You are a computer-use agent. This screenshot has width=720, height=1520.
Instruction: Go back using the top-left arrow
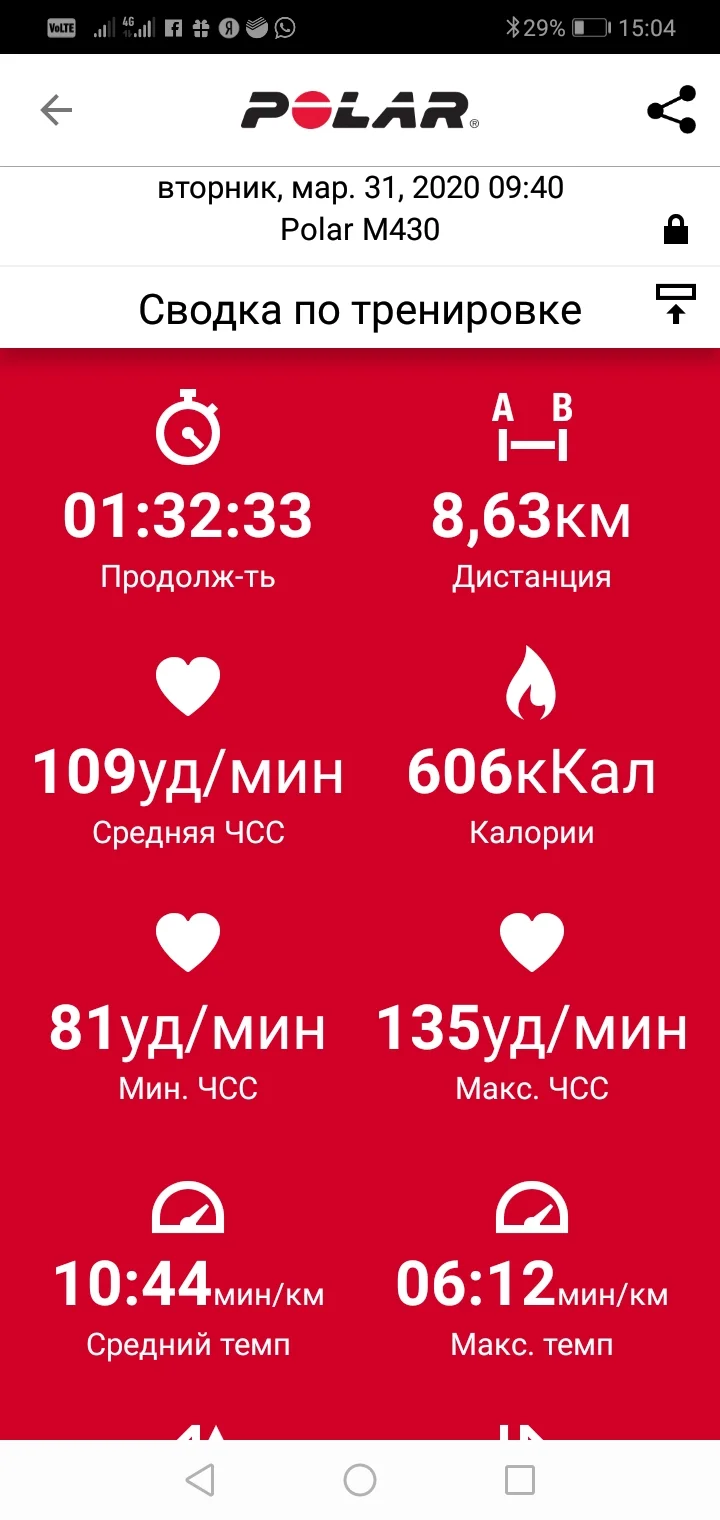click(x=57, y=110)
